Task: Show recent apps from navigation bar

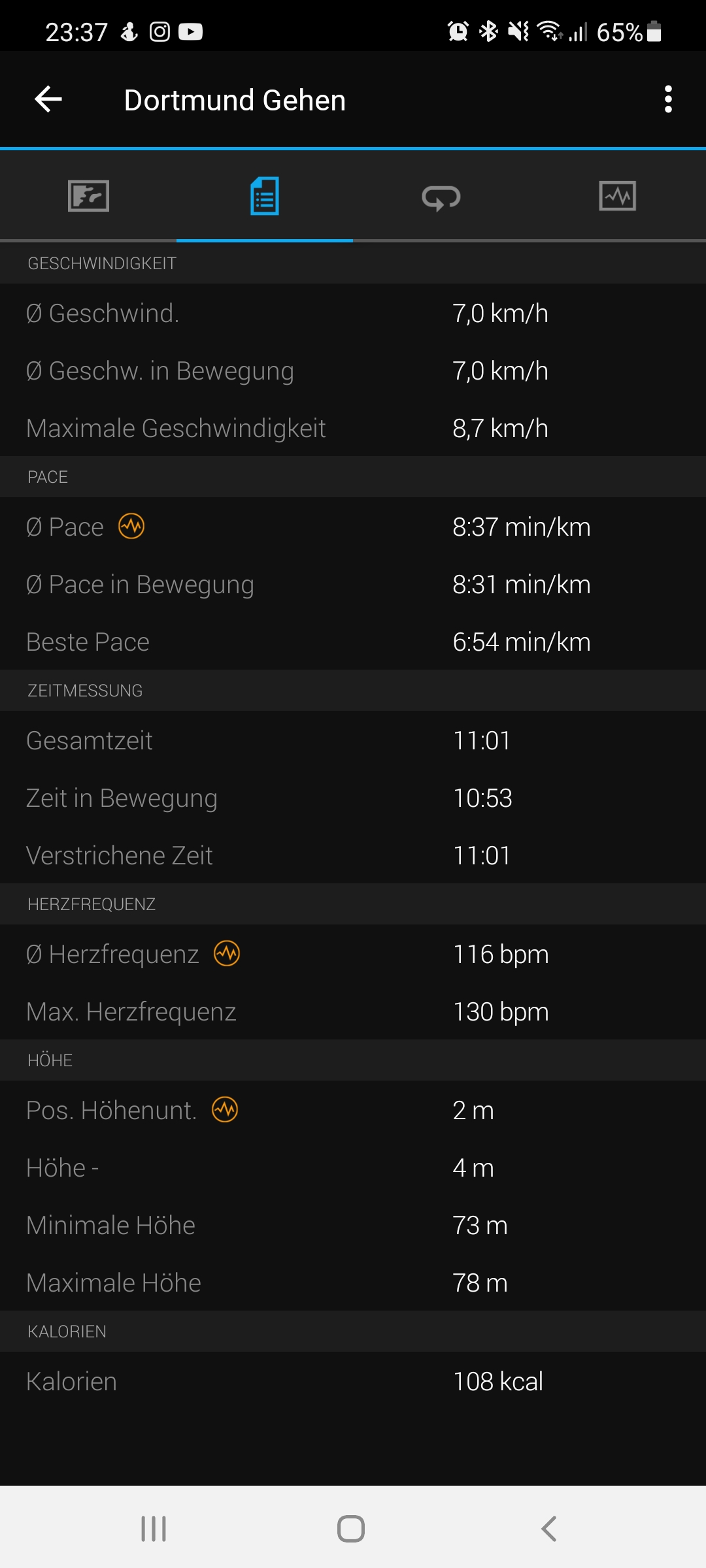Action: click(154, 1529)
